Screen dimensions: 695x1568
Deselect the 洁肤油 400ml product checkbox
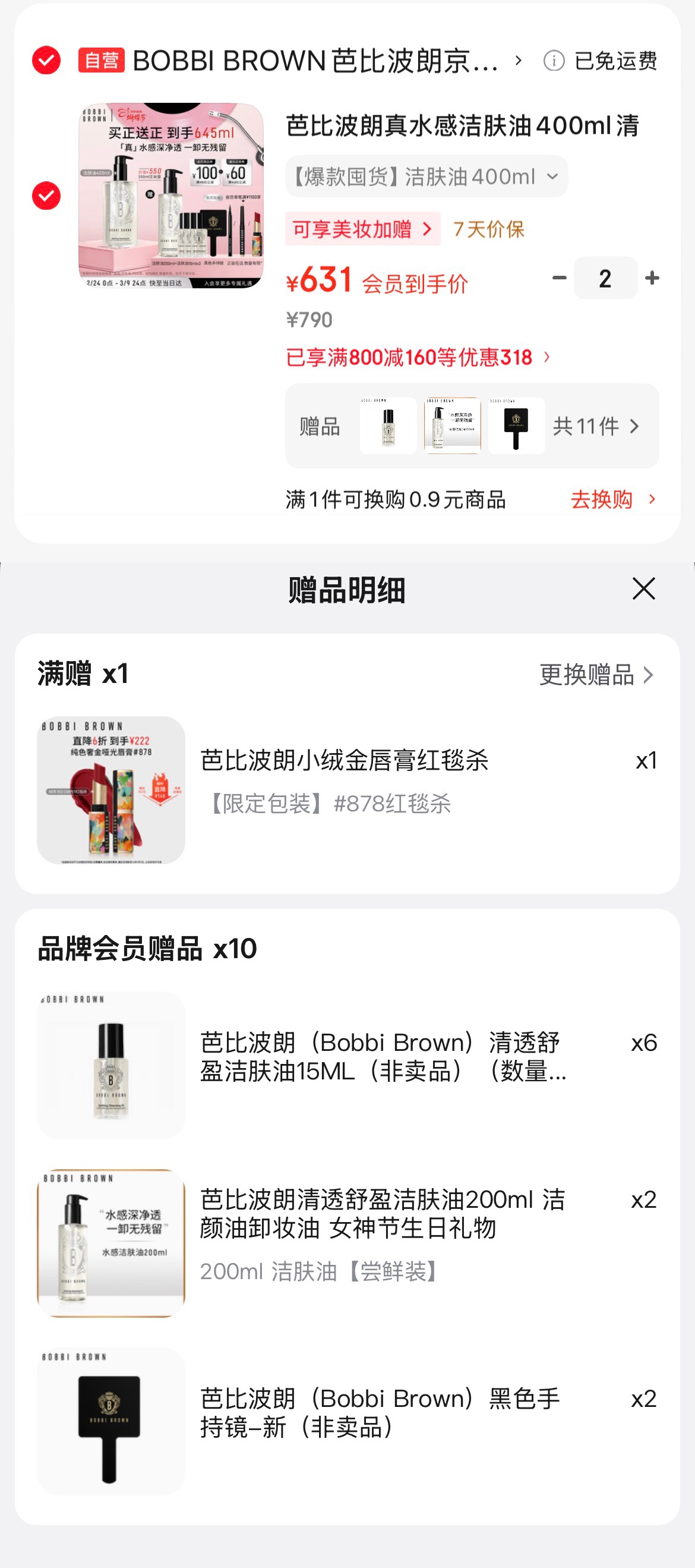46,196
